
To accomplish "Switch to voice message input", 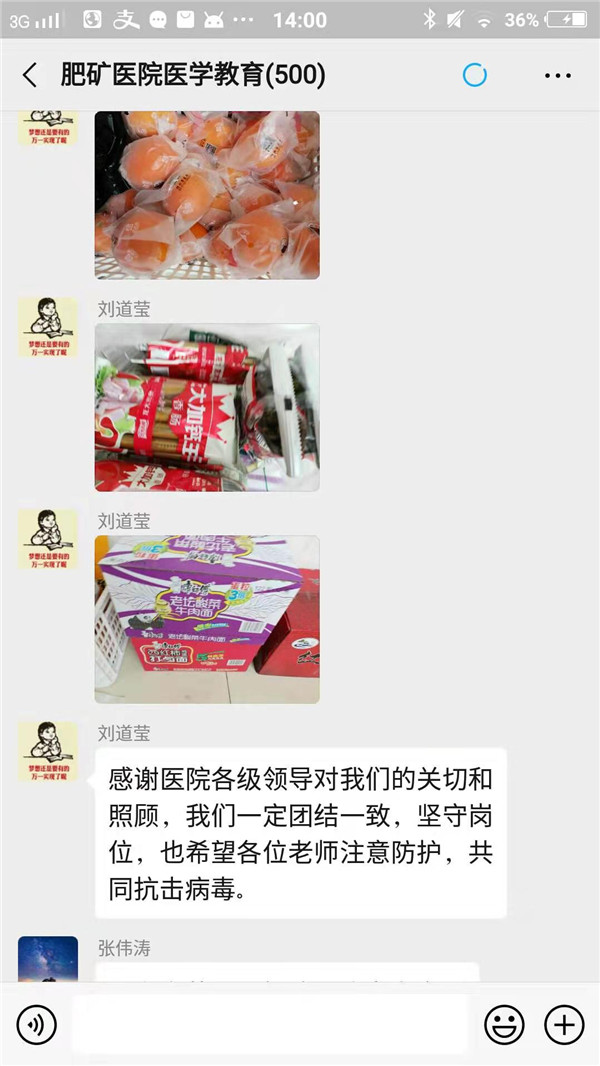I will pyautogui.click(x=37, y=1024).
